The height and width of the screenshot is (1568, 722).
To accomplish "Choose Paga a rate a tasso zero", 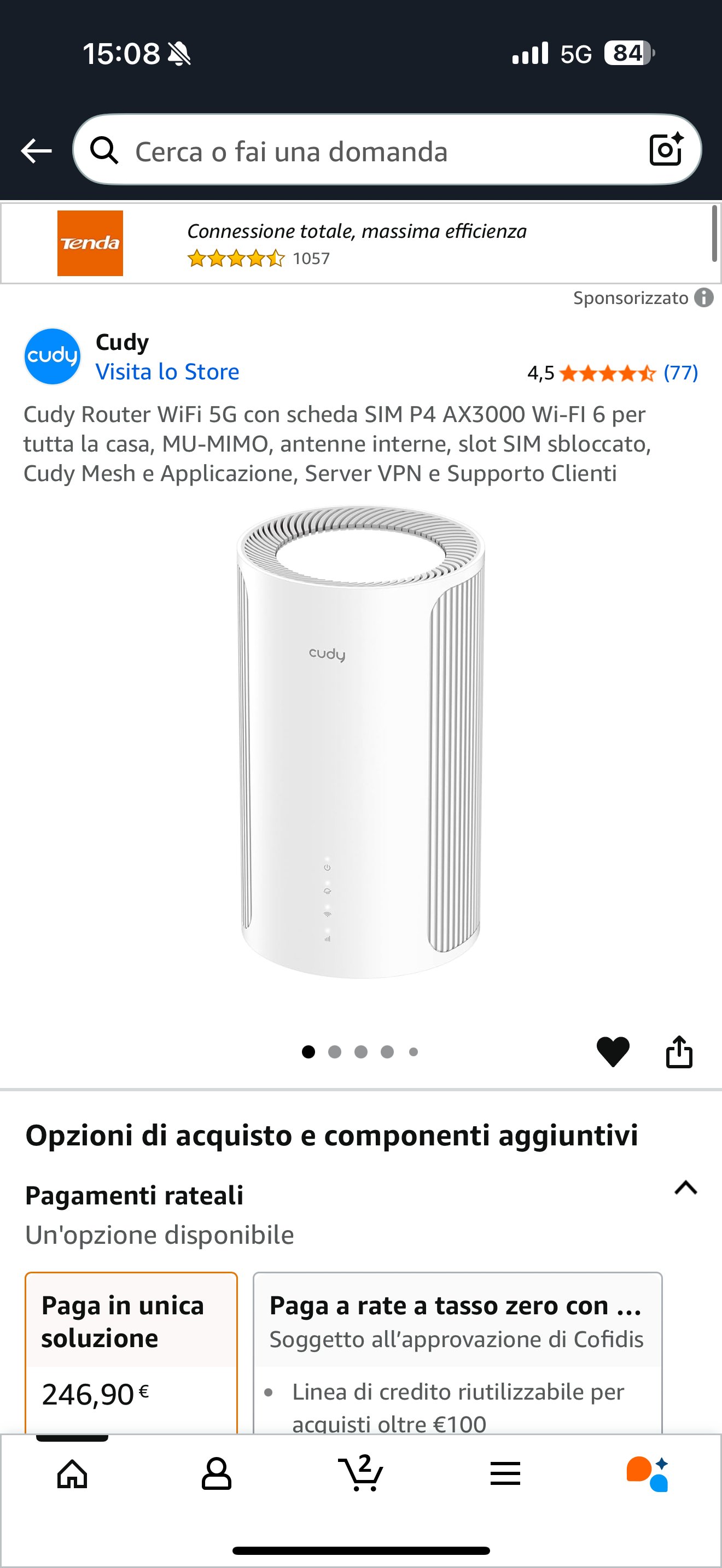I will point(457,1351).
